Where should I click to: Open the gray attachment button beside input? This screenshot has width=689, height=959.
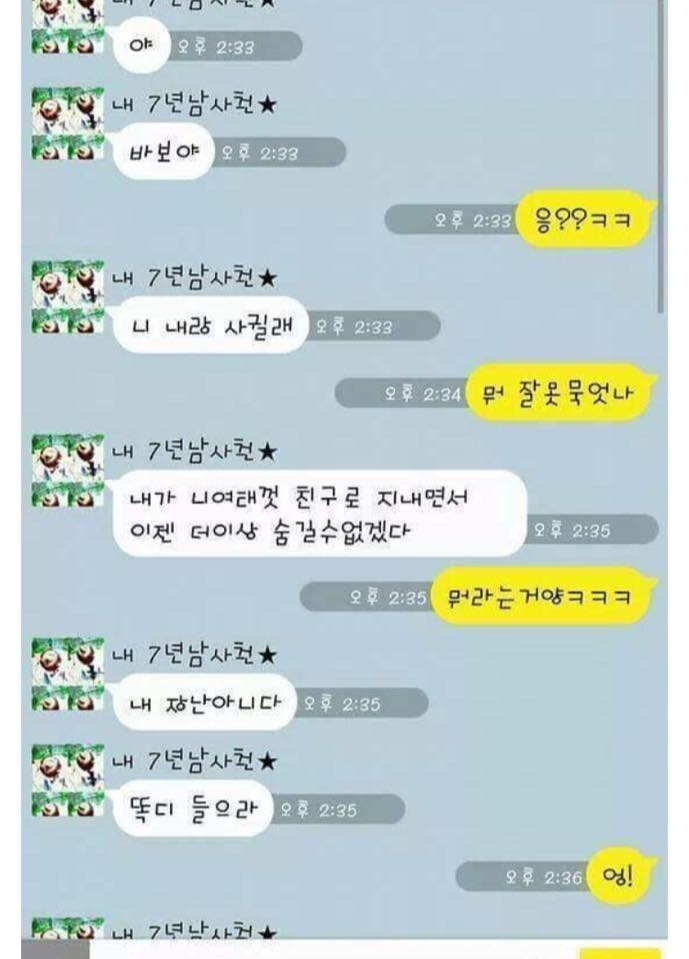coord(54,950)
